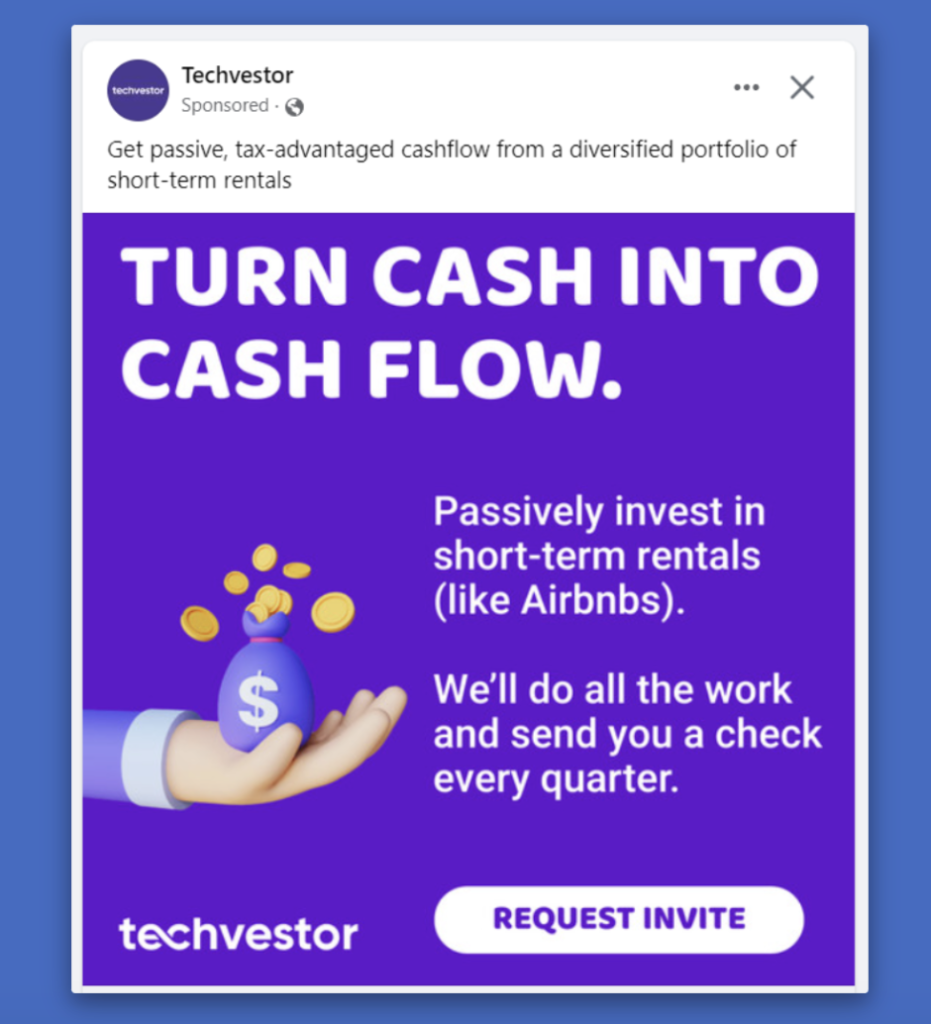Open the Techvestor page name link

click(x=237, y=75)
